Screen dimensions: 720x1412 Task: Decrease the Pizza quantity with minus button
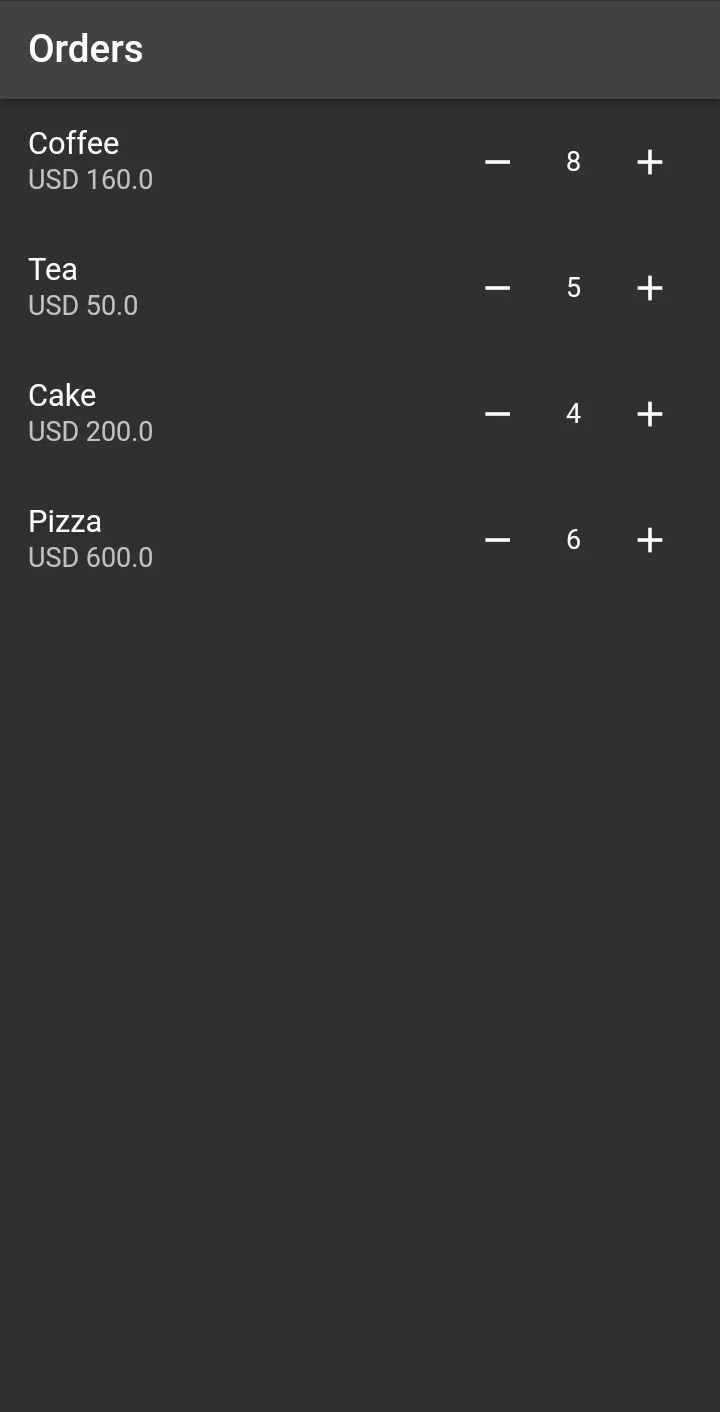[x=497, y=540]
